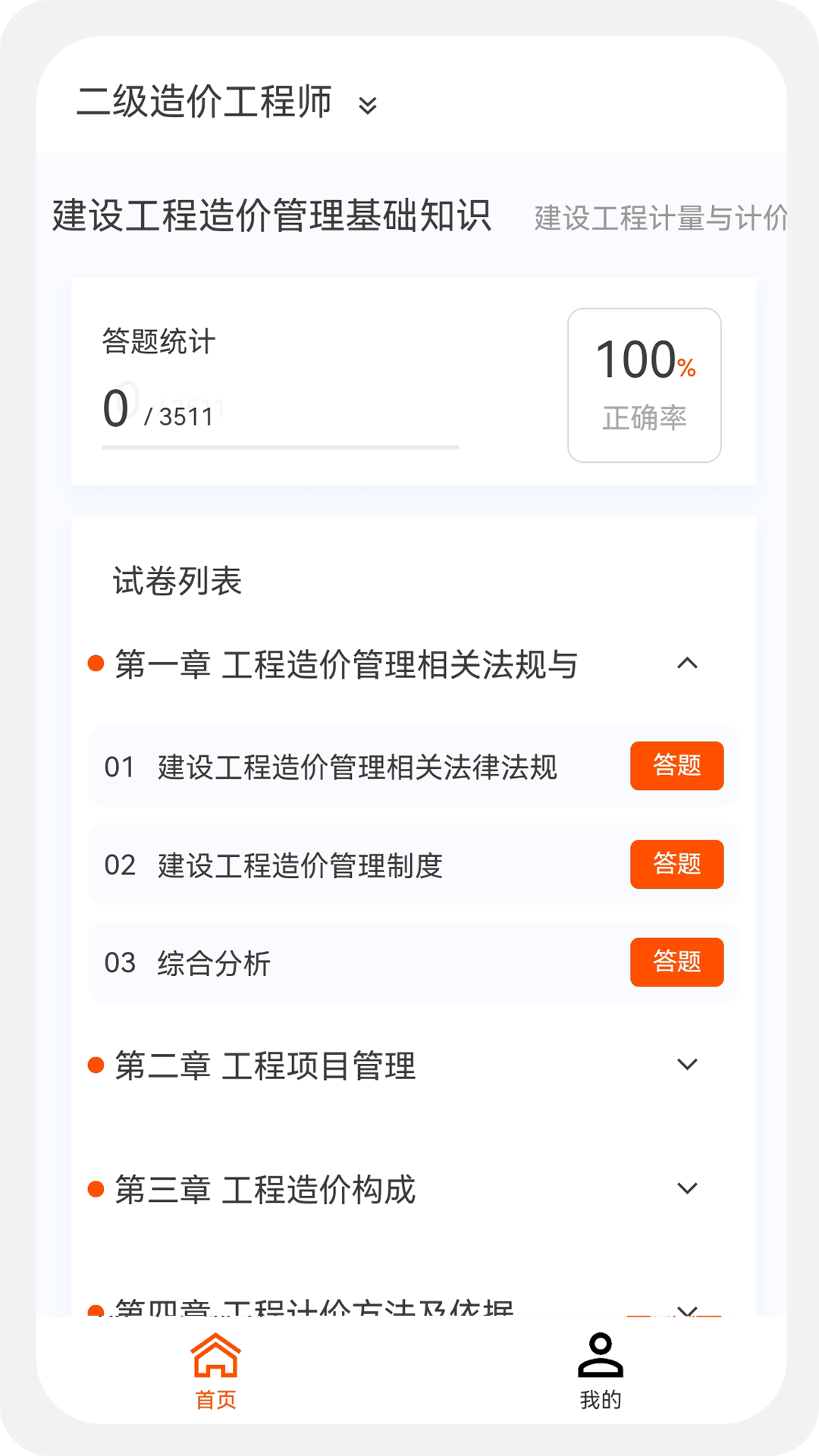Click the orange dot beside 第二章 工程项目管理
This screenshot has height=1456, width=819.
94,1065
